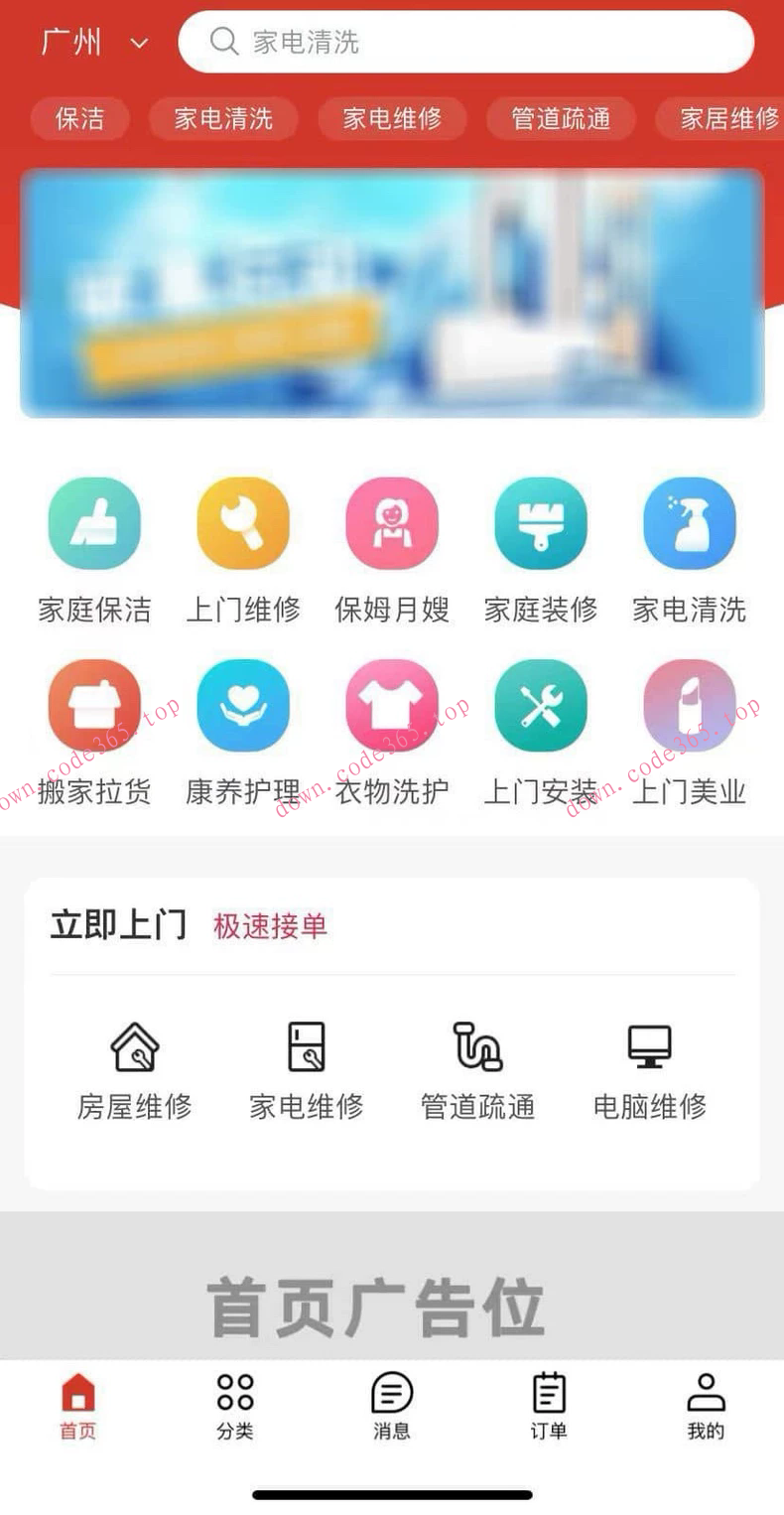
Task: Tap the 上门安装 installation service icon
Action: 541,705
